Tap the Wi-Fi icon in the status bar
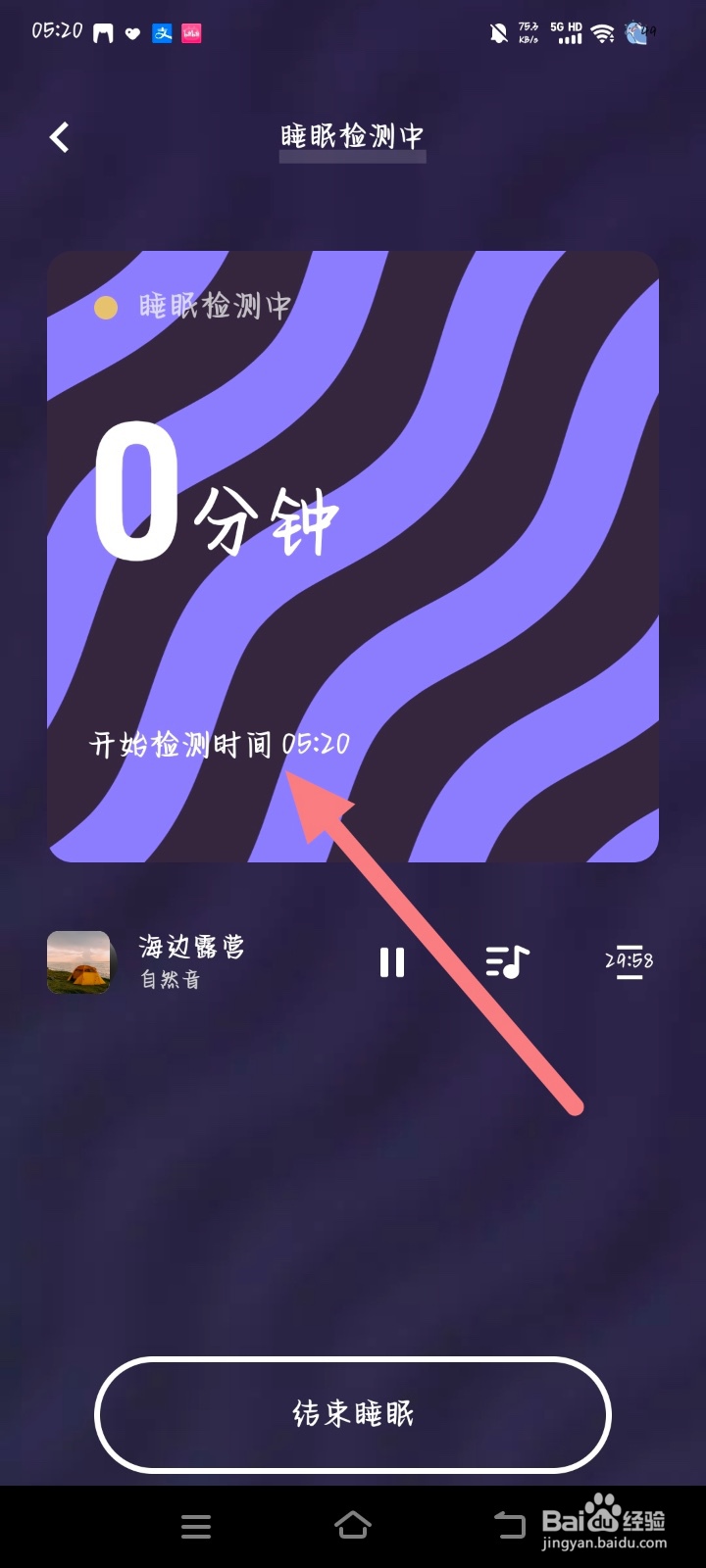Screen dimensions: 706x1568 [x=601, y=32]
